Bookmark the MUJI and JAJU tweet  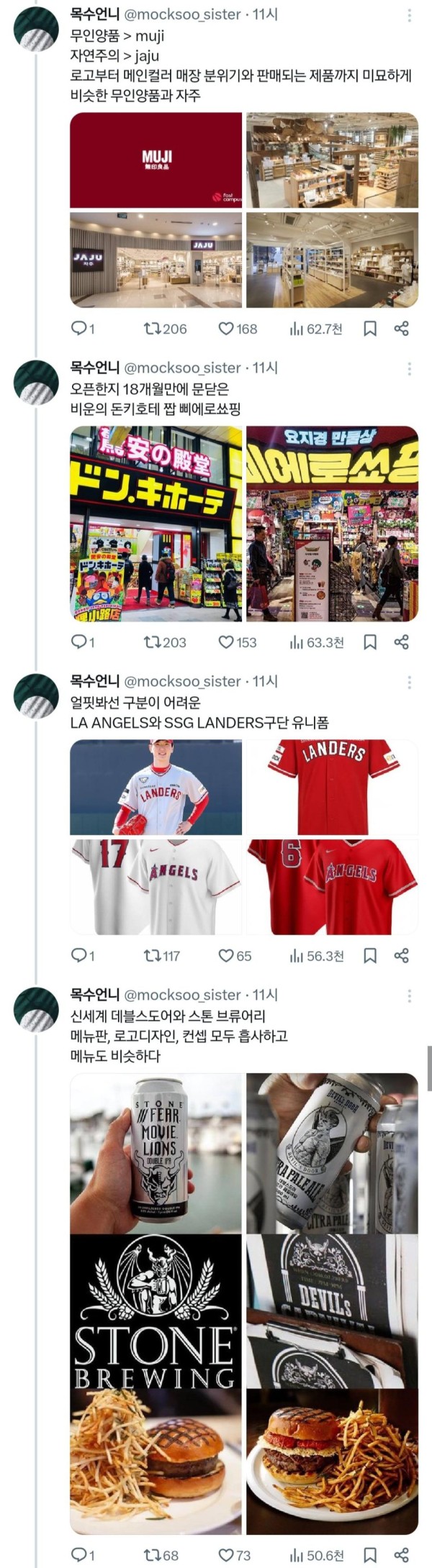(370, 329)
